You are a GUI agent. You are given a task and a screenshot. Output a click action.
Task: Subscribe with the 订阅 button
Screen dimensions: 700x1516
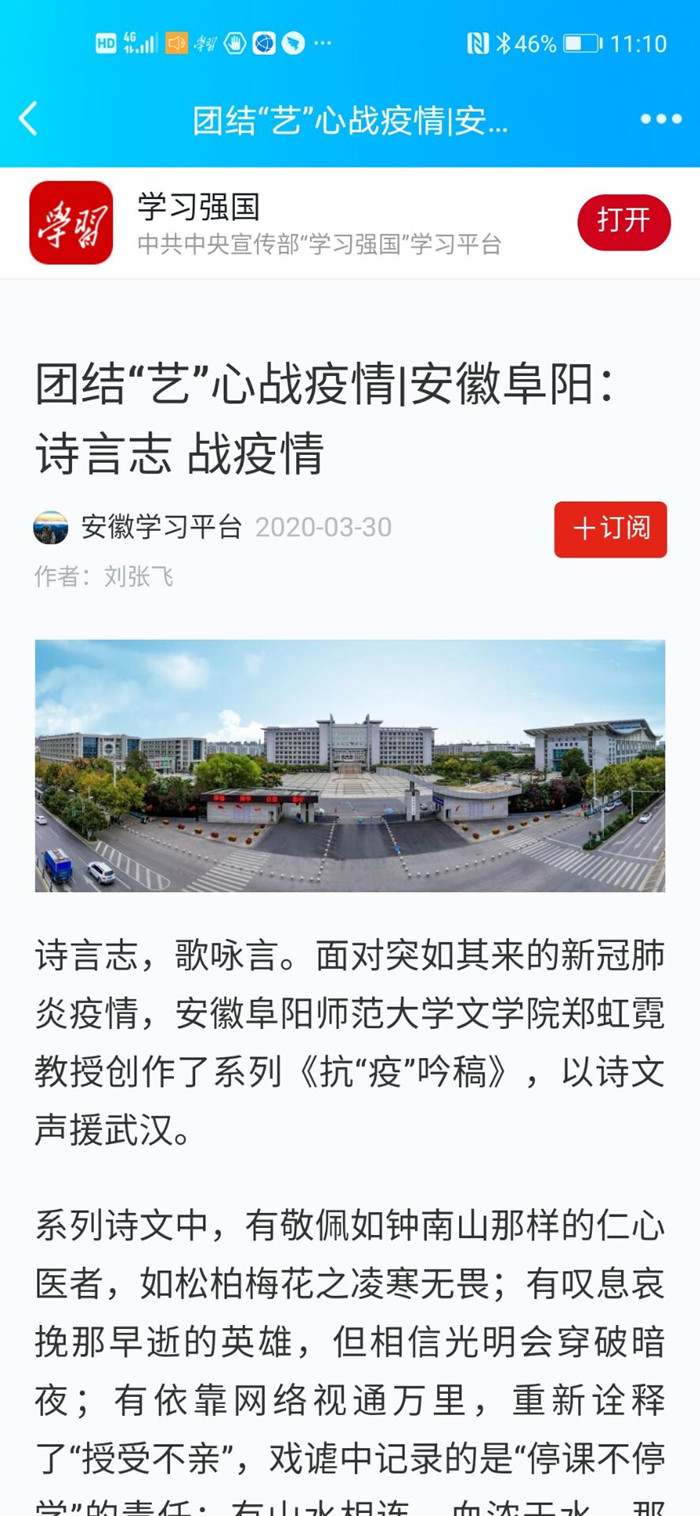[x=610, y=529]
